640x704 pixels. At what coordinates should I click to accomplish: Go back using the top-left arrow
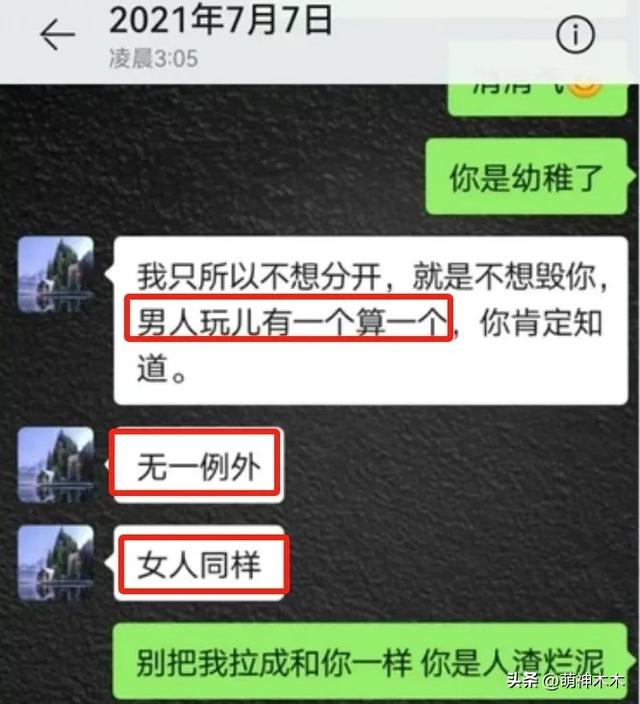pos(57,35)
